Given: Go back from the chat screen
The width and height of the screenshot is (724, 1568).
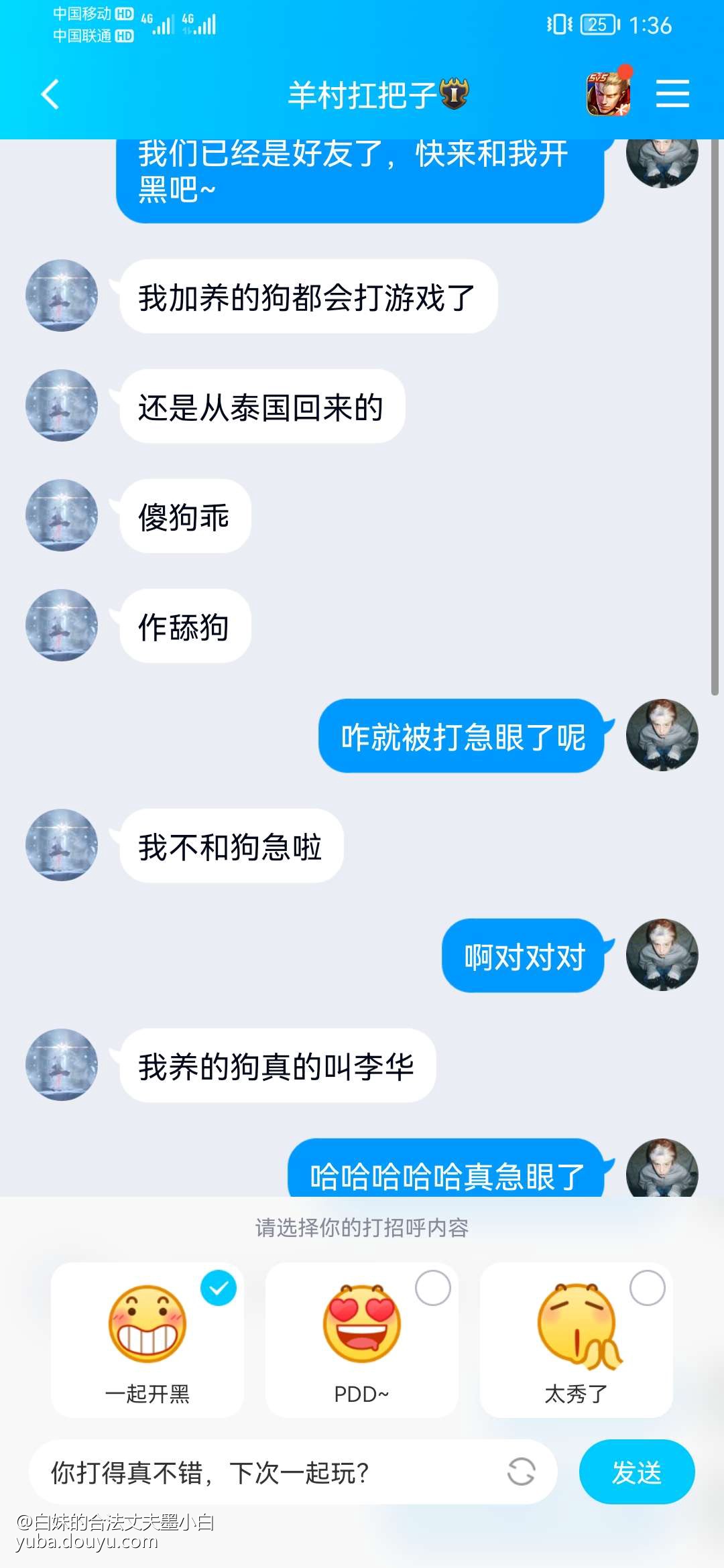Looking at the screenshot, I should [50, 94].
